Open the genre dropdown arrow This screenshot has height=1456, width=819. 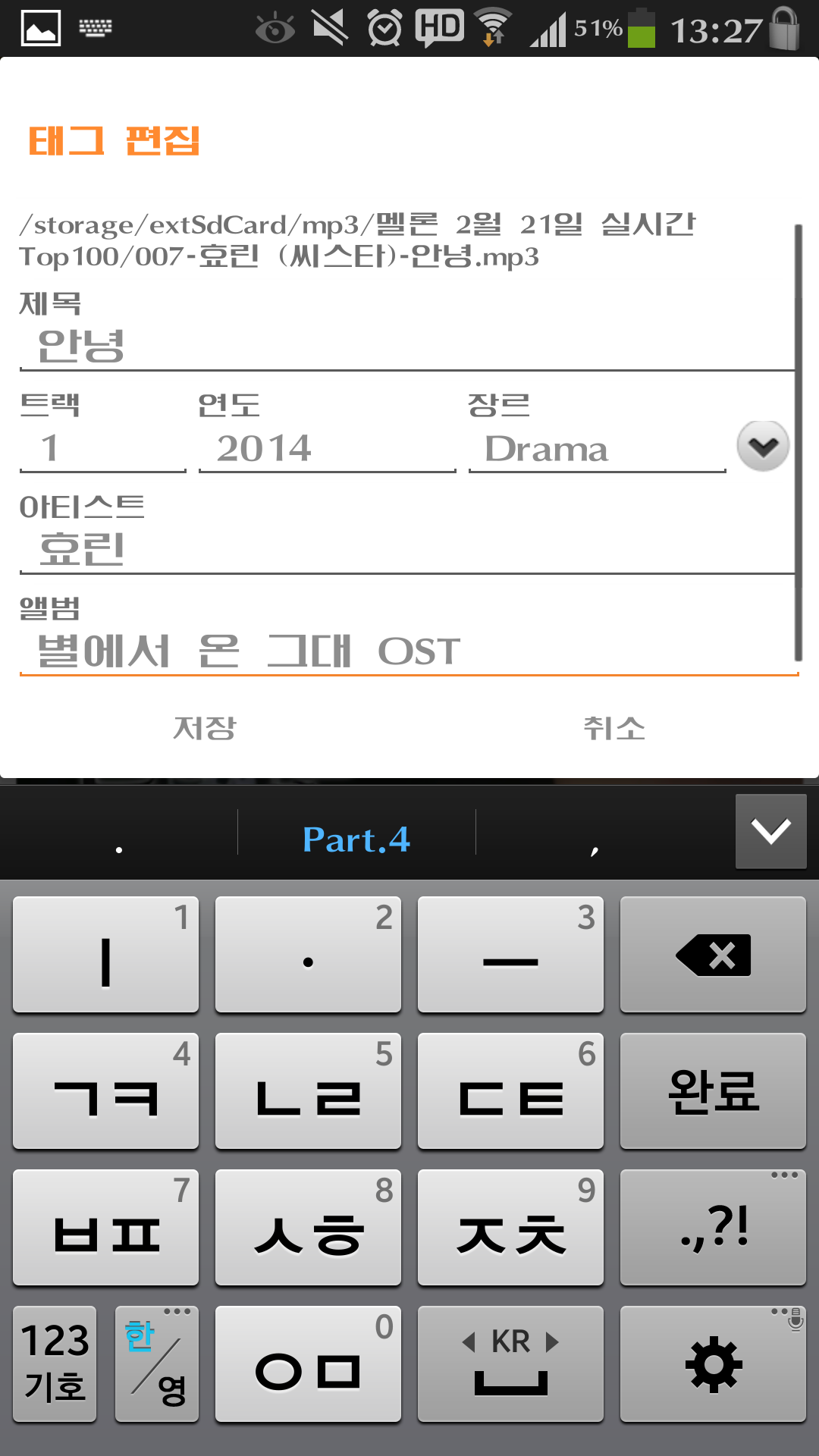[763, 447]
